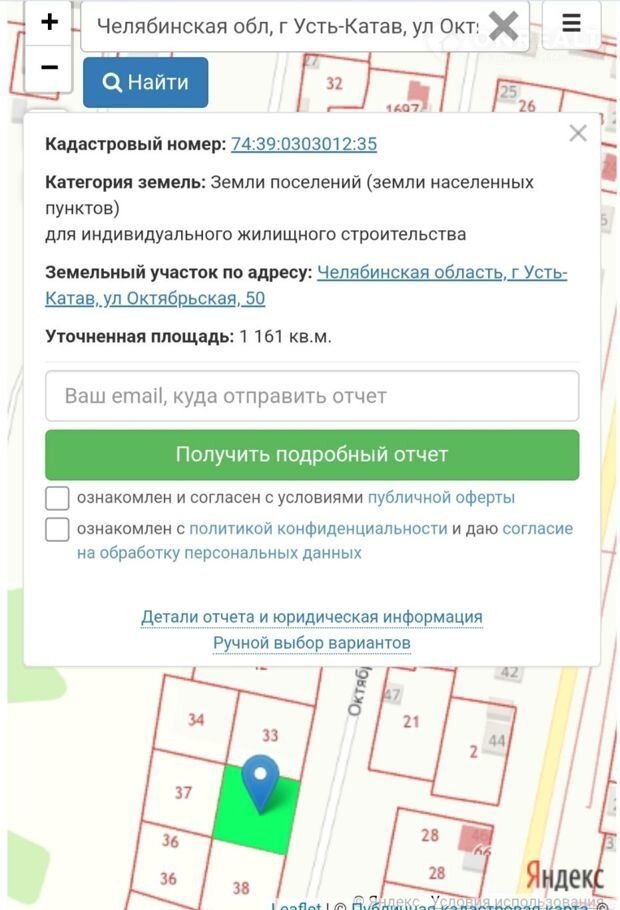Open Детали отчета и юридическая информация
The image size is (620, 910).
tap(312, 617)
